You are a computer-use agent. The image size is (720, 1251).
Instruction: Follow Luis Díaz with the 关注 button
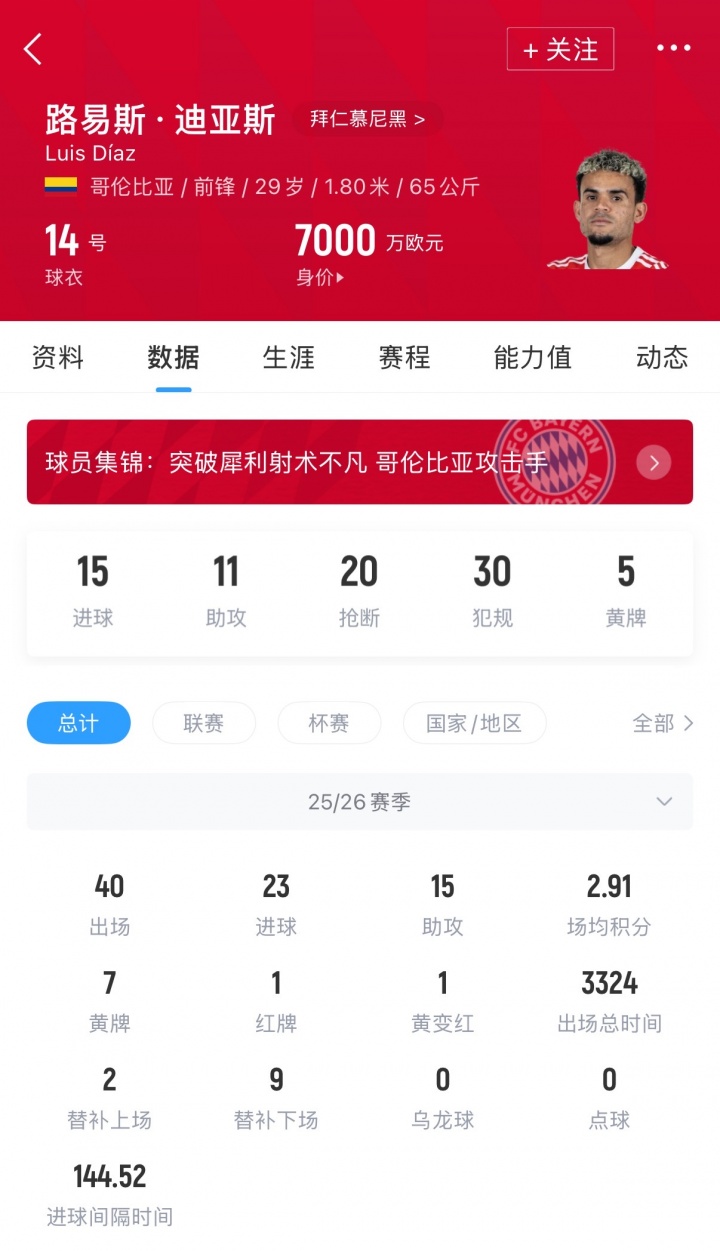click(x=560, y=49)
